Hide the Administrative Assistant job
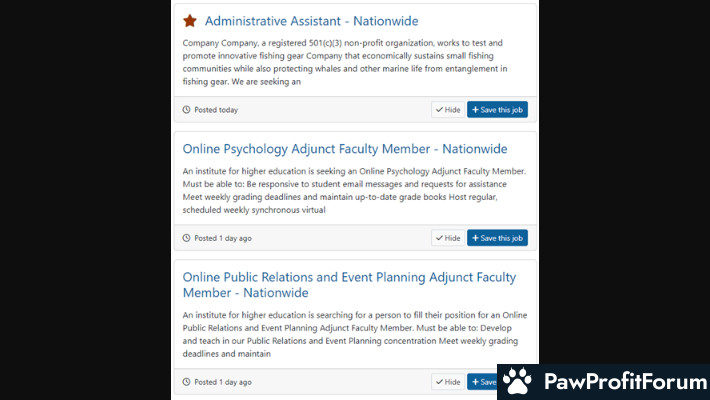Viewport: 710px width, 400px height. 447,110
